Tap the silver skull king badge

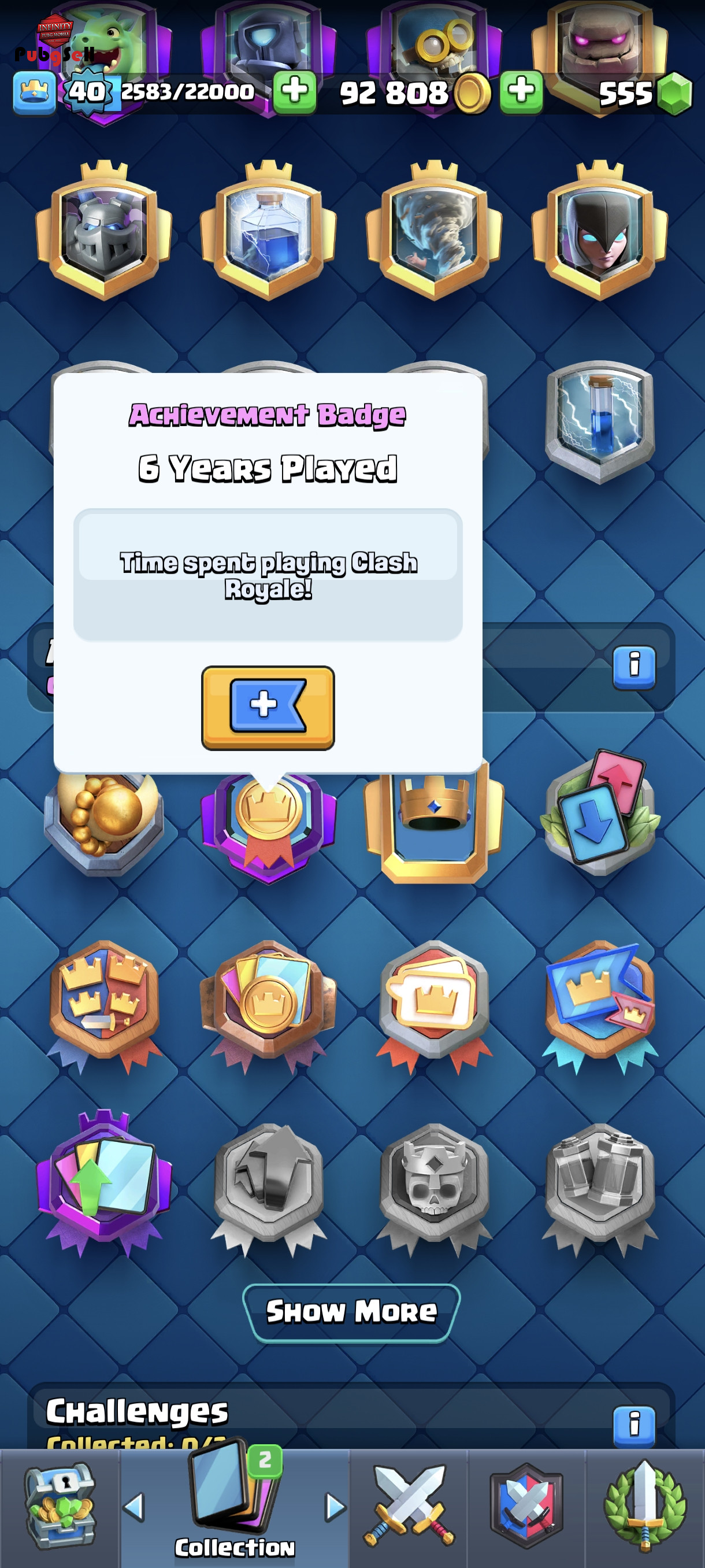[434, 1187]
